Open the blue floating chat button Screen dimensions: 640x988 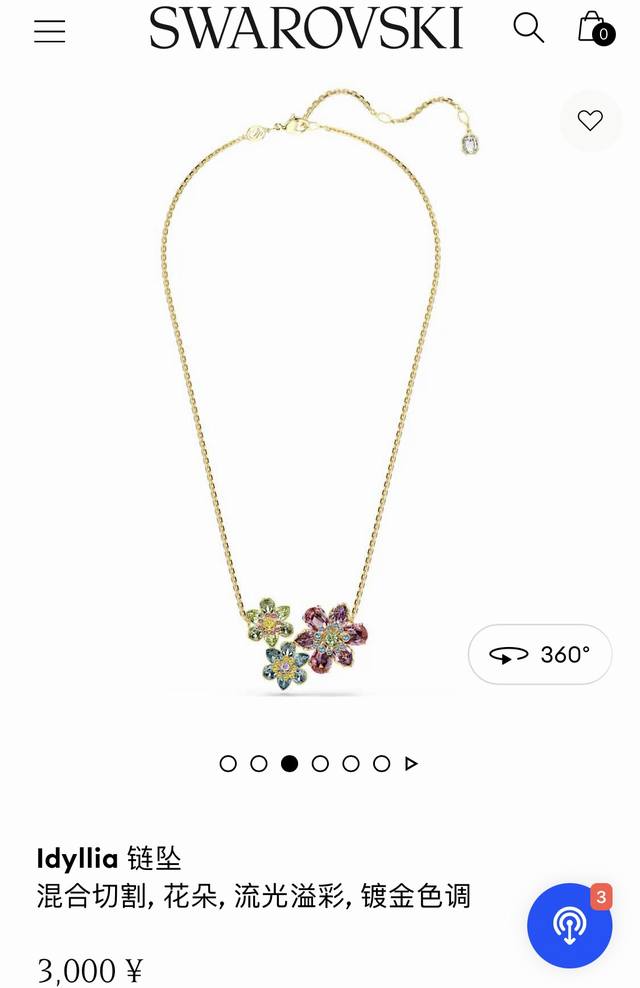click(570, 925)
